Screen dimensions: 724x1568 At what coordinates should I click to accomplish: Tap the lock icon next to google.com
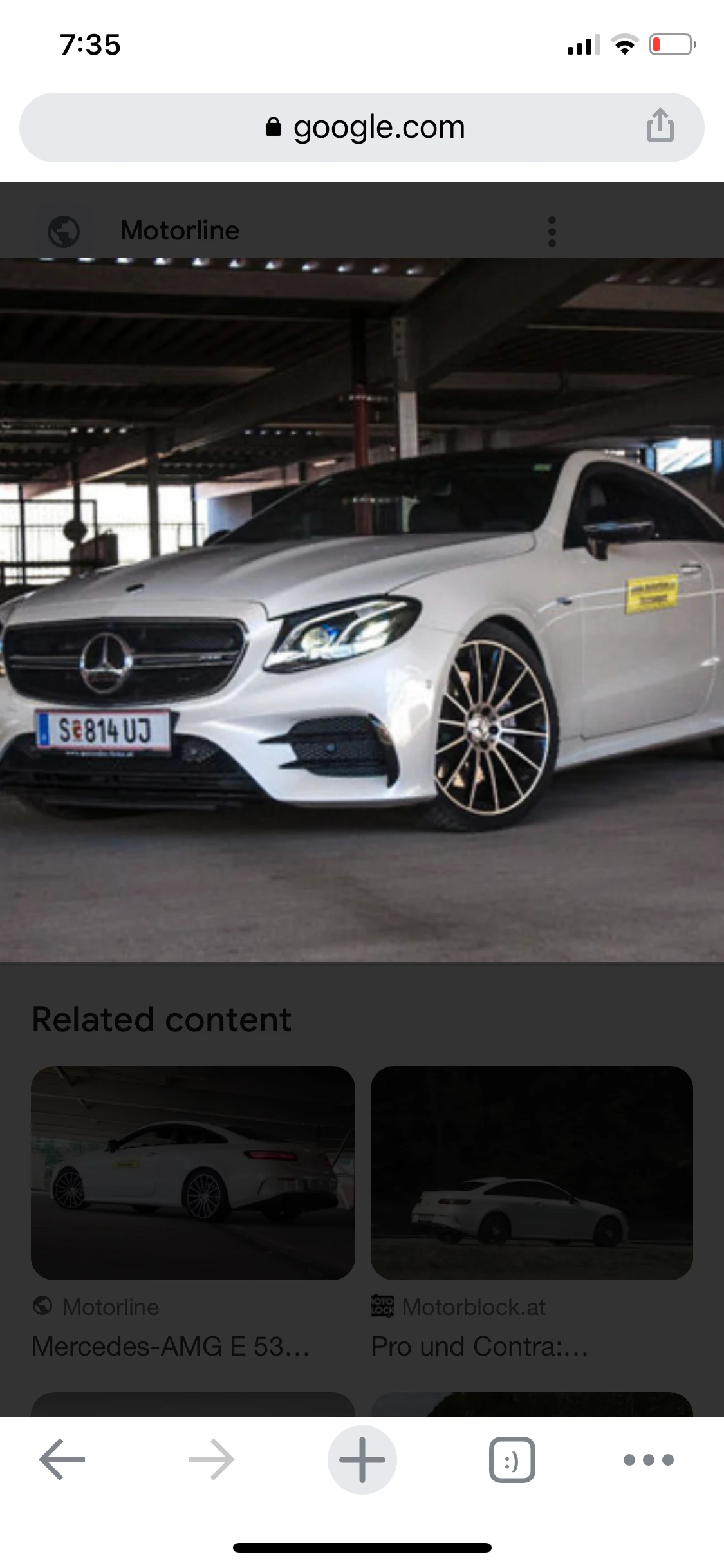click(x=273, y=126)
